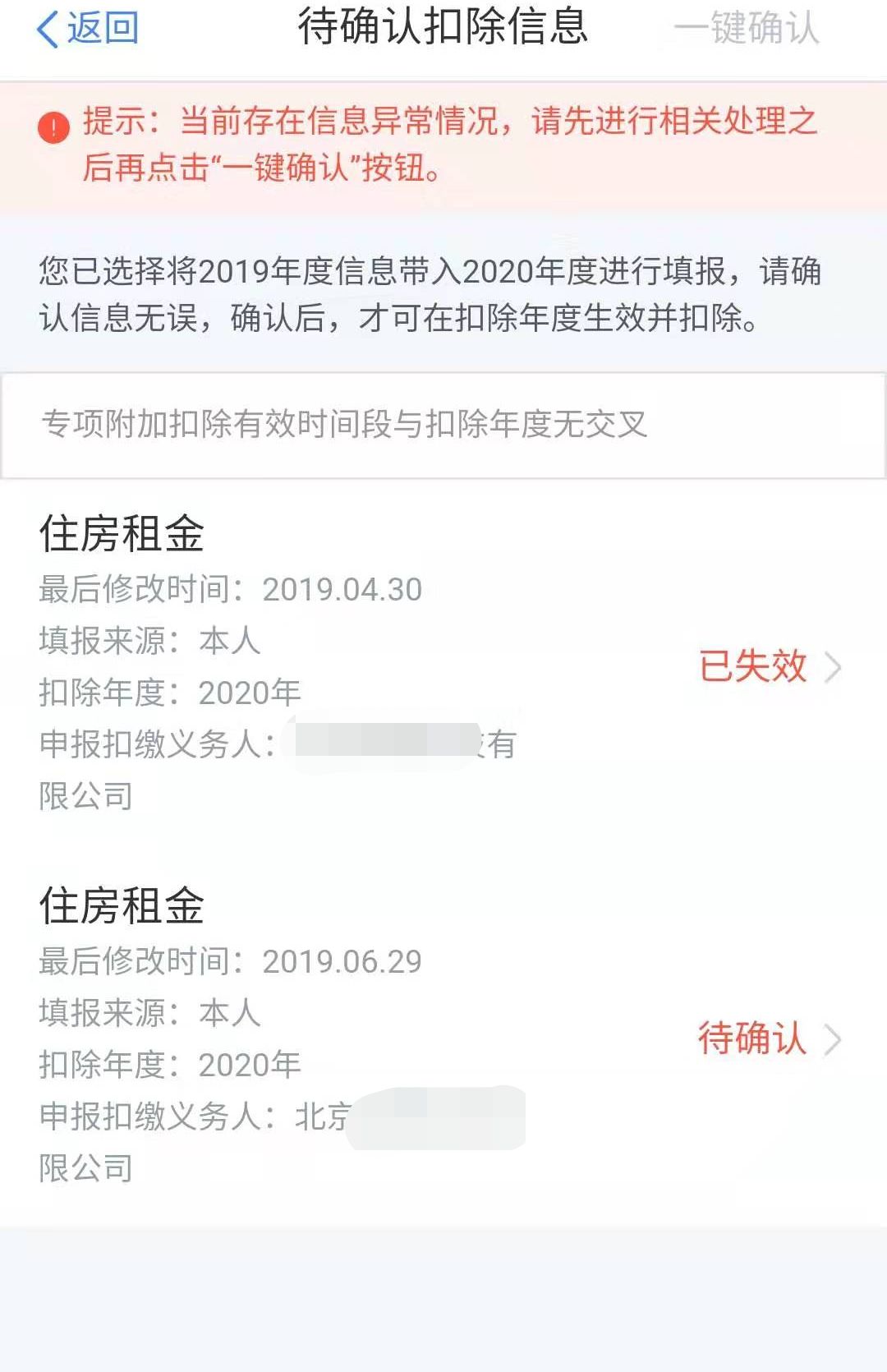
Task: Open 住房租金 entry marked 已失效
Action: click(x=769, y=666)
